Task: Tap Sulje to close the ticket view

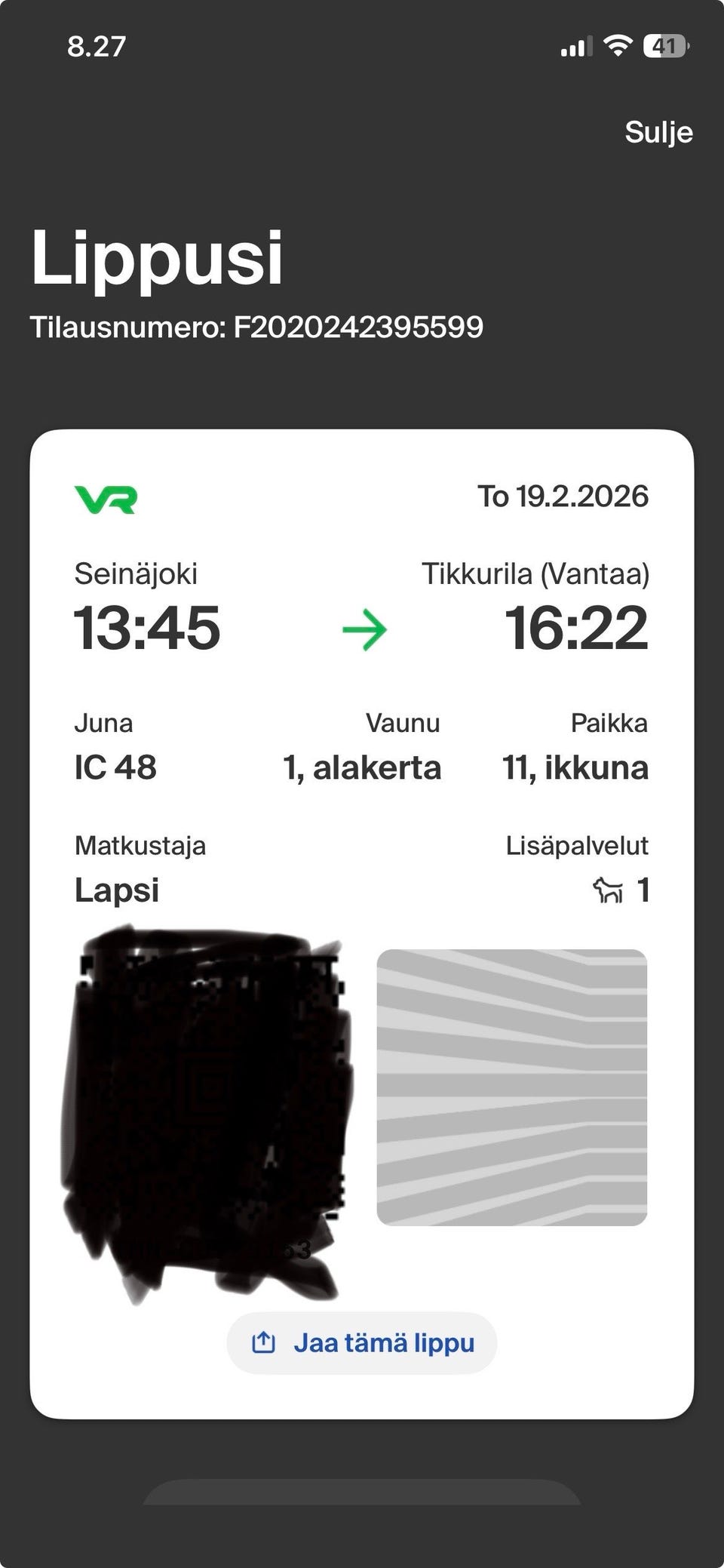Action: 658,132
